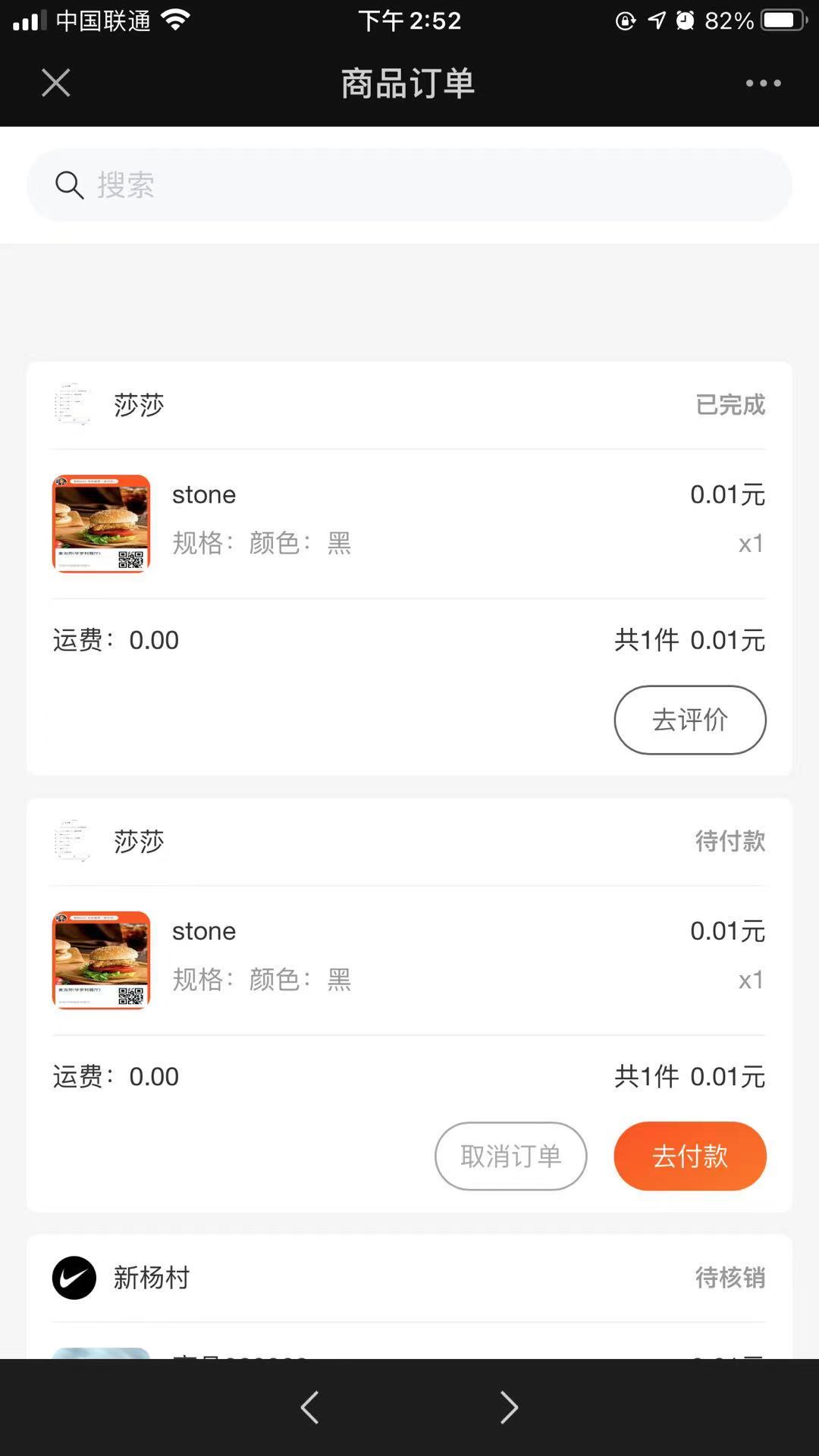The height and width of the screenshot is (1456, 819).
Task: Go back with the browser's left arrow
Action: pyautogui.click(x=309, y=1407)
